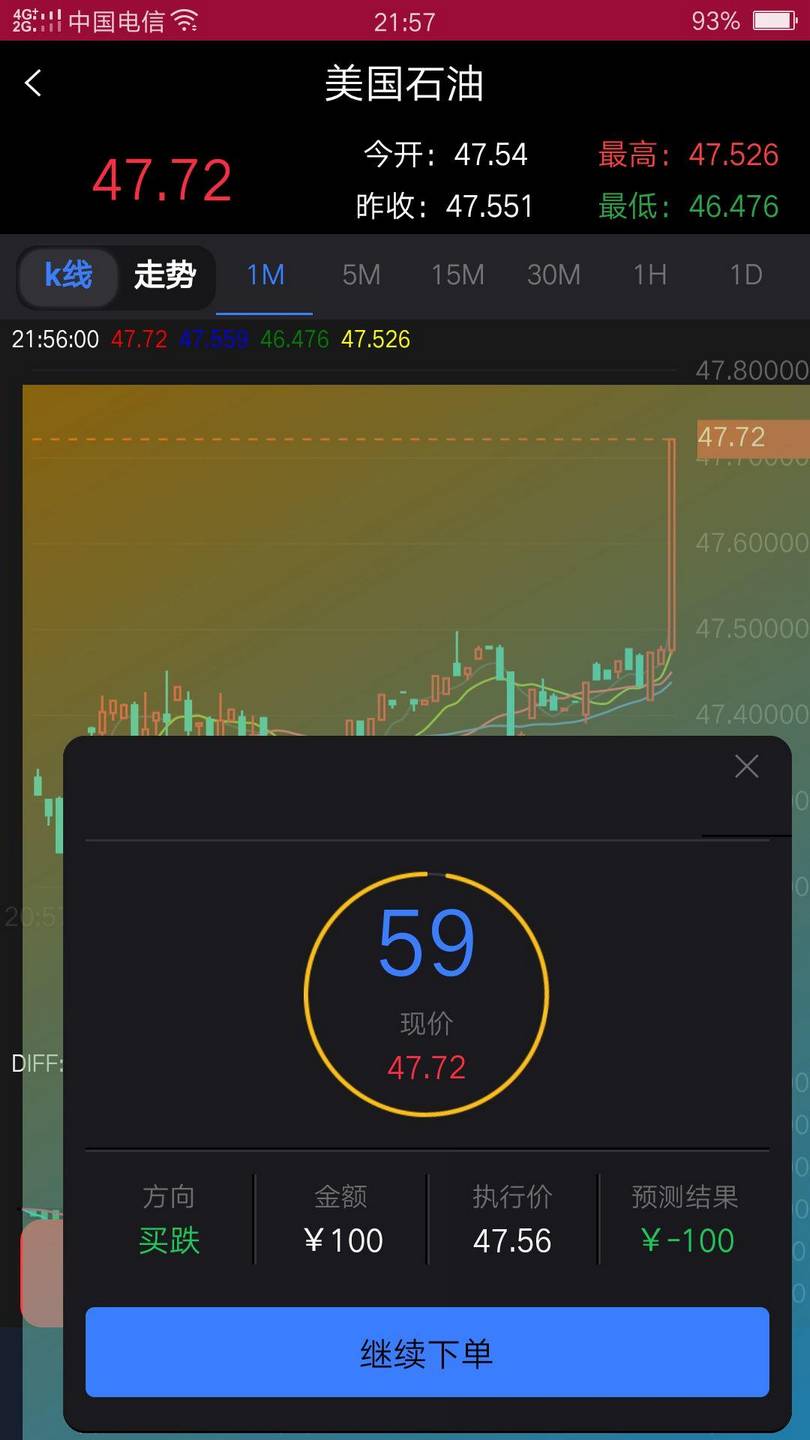Viewport: 810px width, 1440px height.
Task: Select the 5M timeframe tab
Action: point(361,275)
